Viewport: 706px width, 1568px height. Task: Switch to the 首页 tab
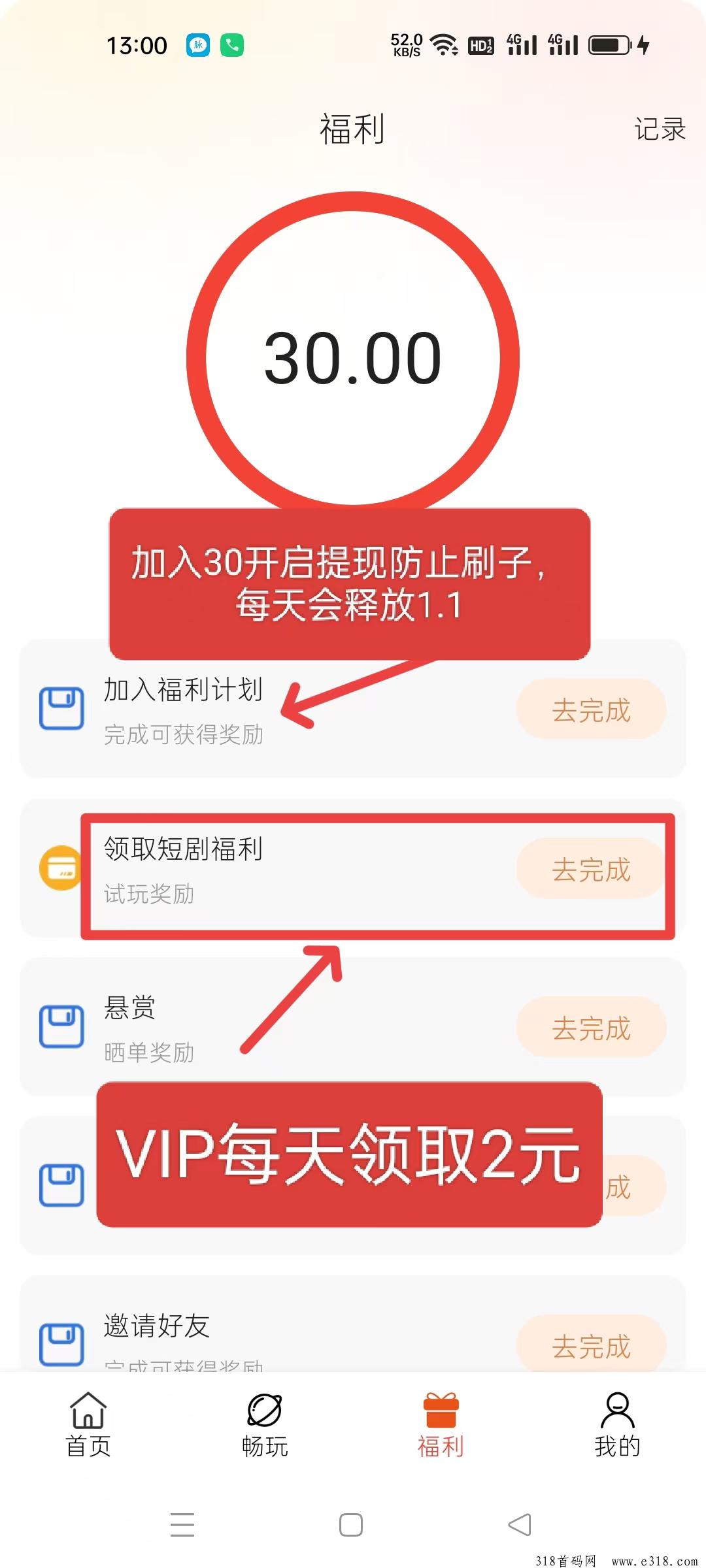88,1426
